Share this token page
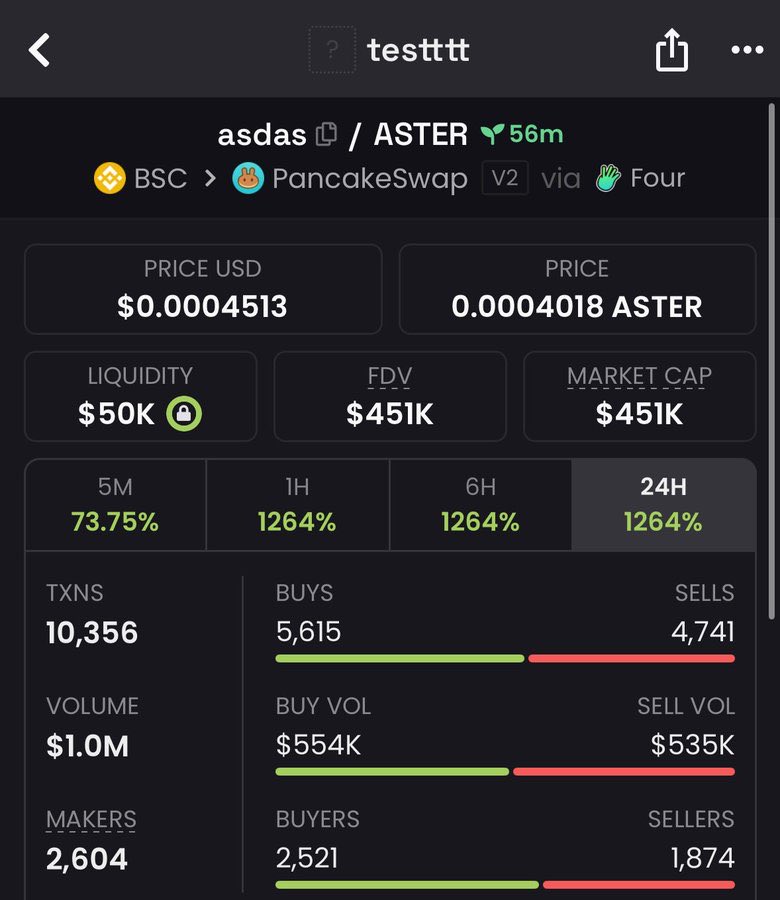Viewport: 780px width, 900px height. [x=672, y=49]
